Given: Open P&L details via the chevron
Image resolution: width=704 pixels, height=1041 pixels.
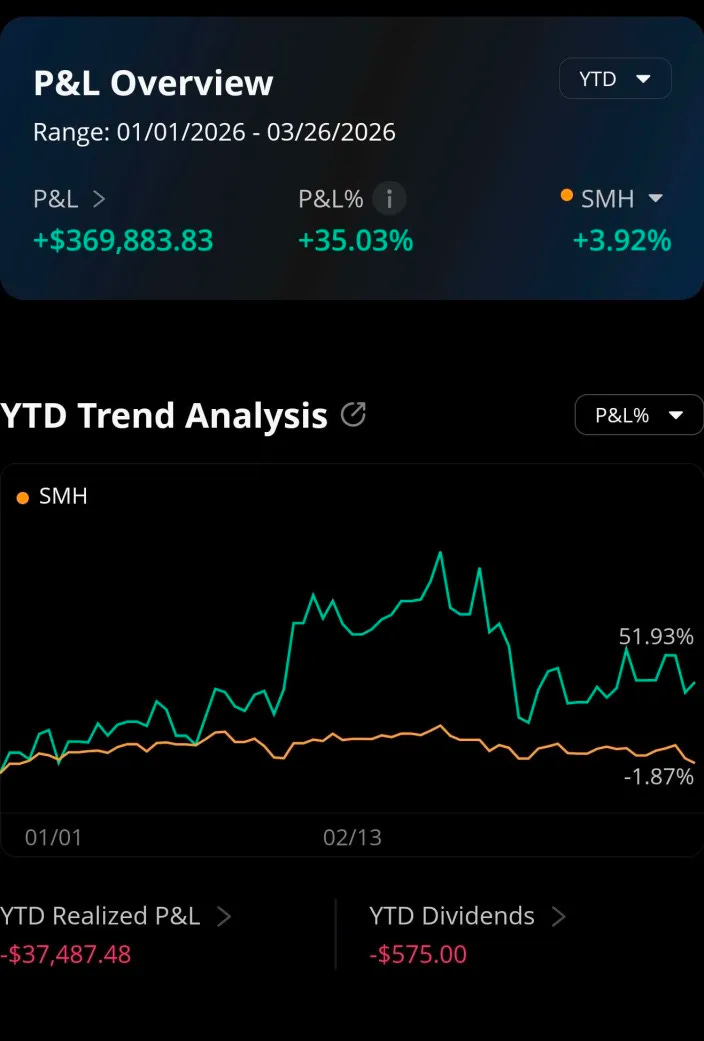Looking at the screenshot, I should (99, 199).
